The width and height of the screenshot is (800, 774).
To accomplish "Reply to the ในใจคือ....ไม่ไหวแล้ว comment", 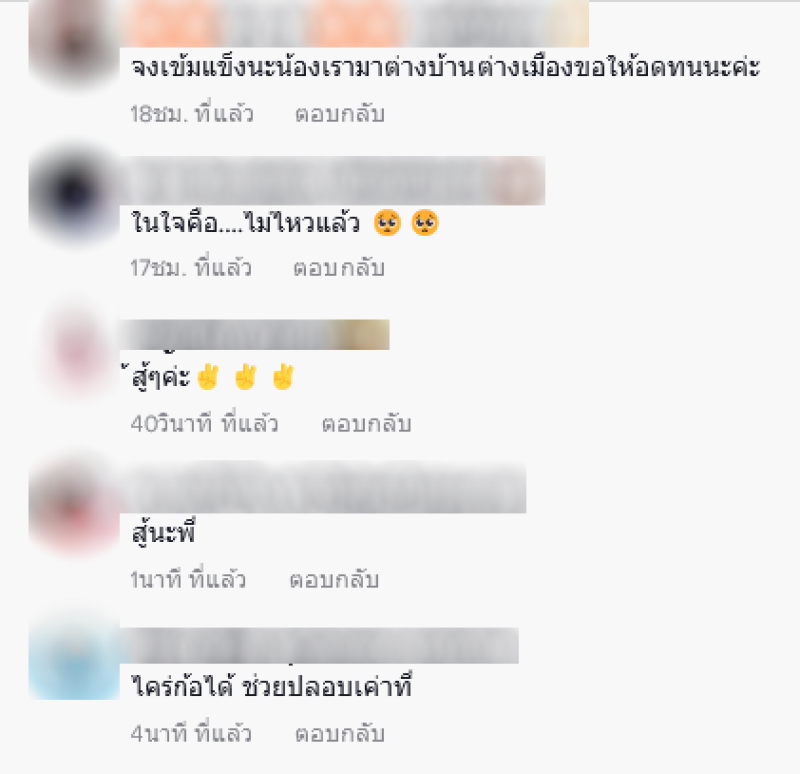I will 338,268.
